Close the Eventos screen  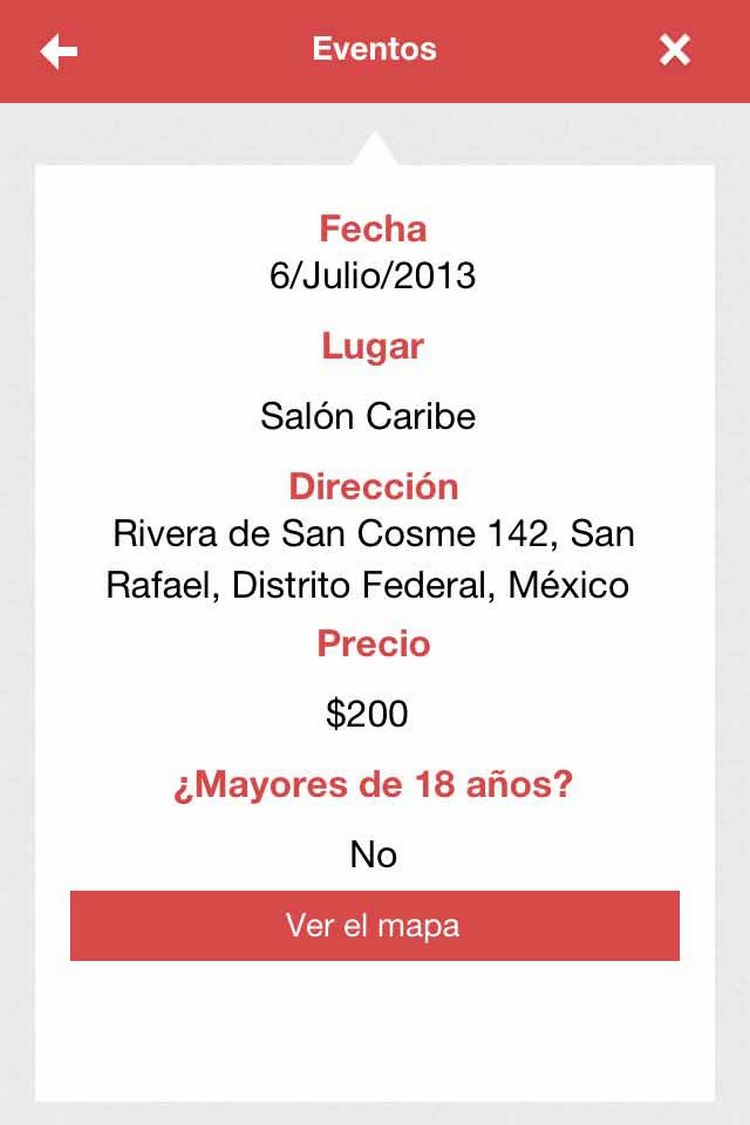click(675, 50)
